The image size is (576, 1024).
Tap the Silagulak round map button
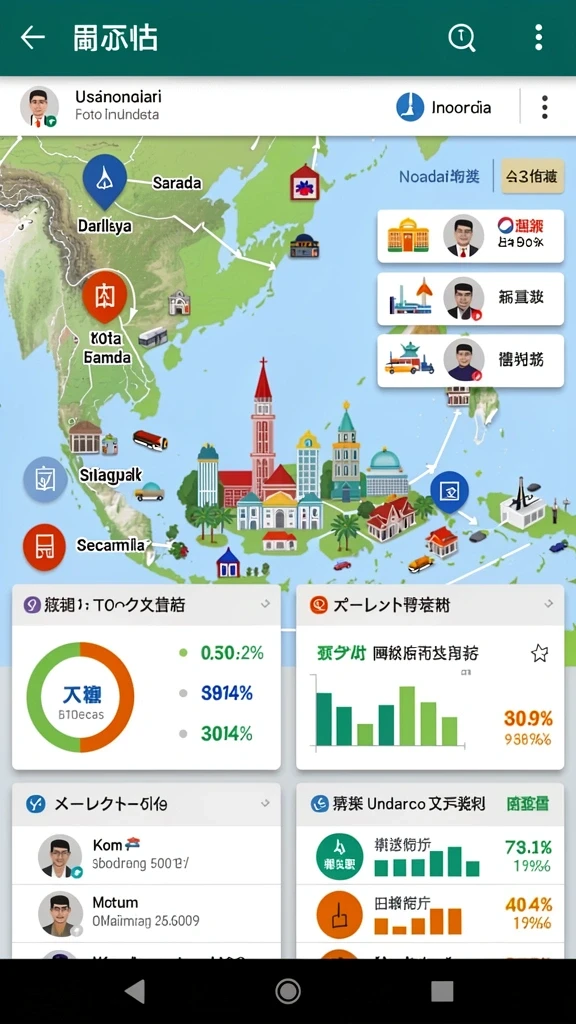coord(44,479)
